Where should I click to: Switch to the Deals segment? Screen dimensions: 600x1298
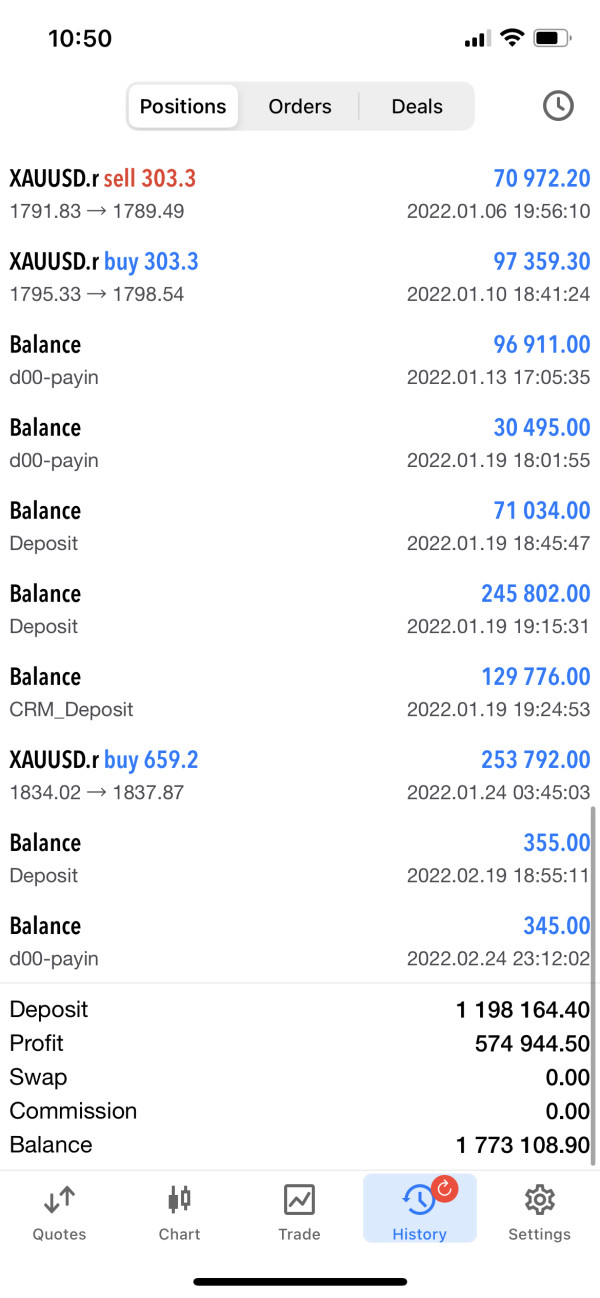click(x=417, y=106)
